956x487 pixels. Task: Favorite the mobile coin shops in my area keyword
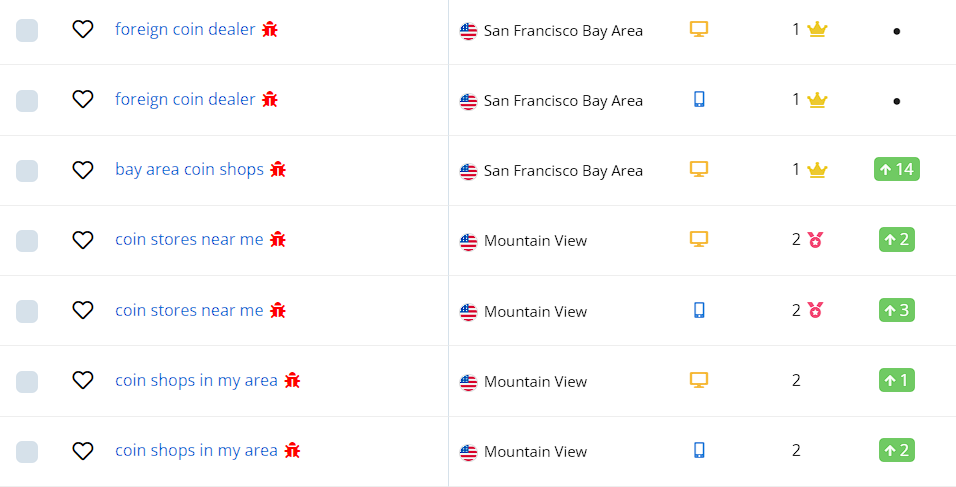tap(83, 451)
